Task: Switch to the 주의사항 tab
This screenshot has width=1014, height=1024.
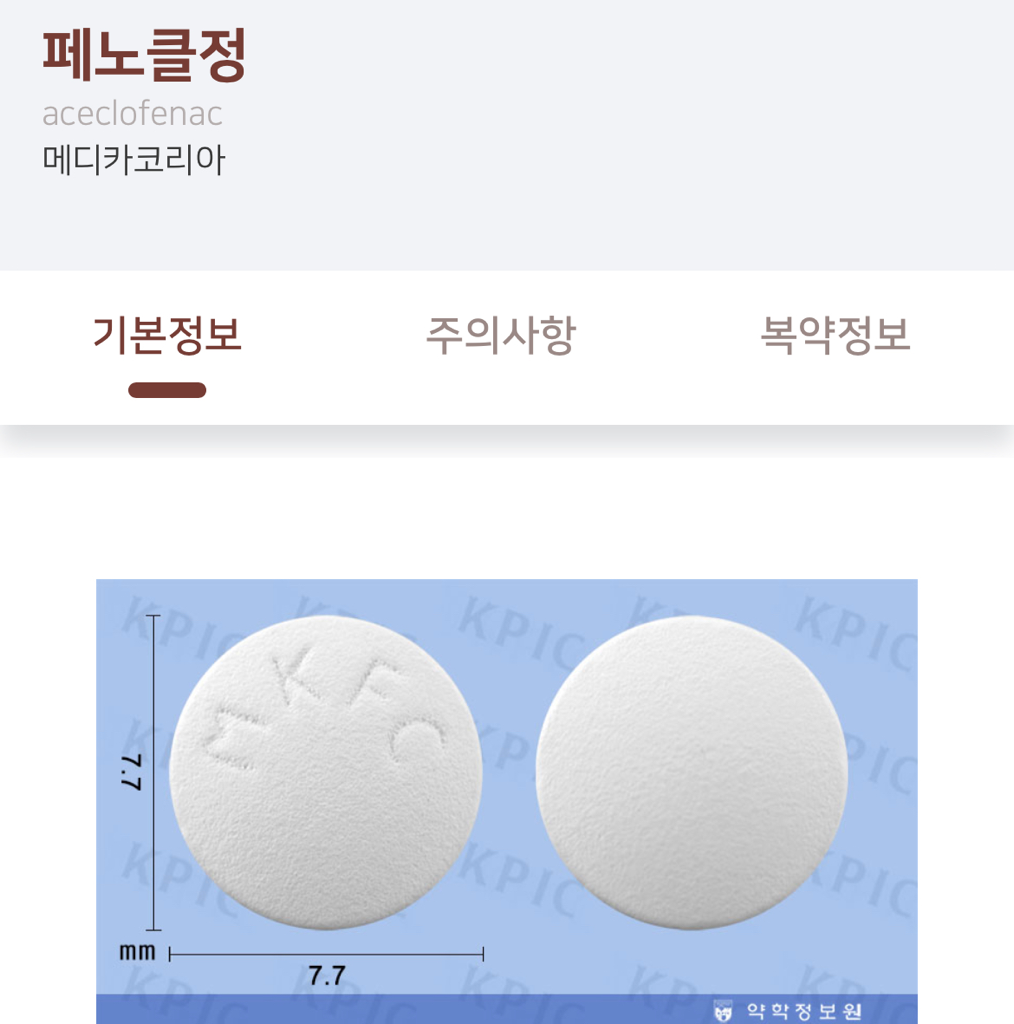Action: point(501,336)
